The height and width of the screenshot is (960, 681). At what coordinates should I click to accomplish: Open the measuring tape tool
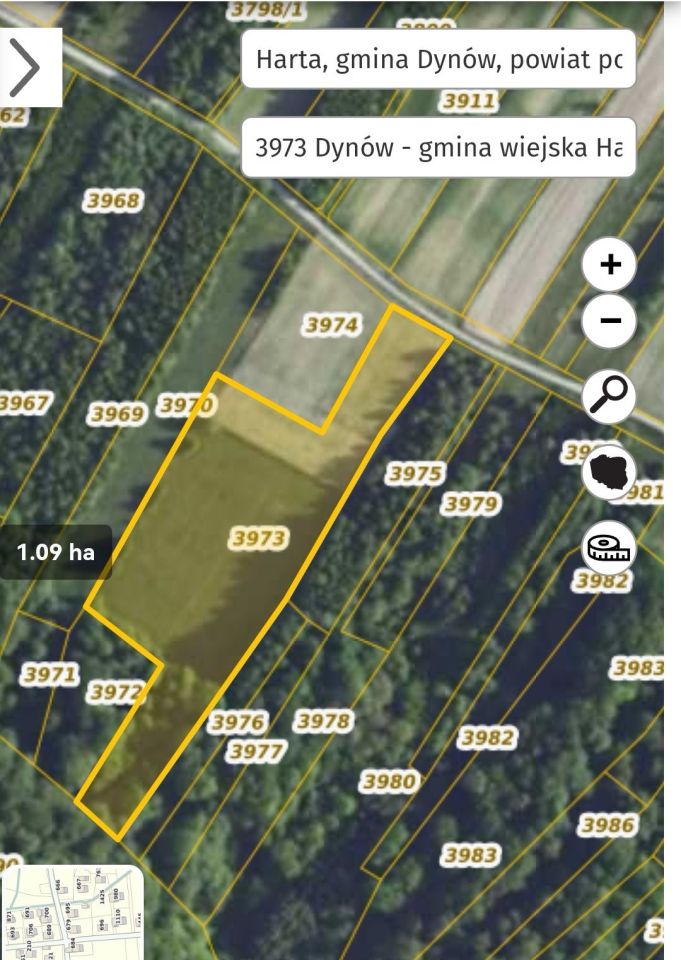pos(609,547)
